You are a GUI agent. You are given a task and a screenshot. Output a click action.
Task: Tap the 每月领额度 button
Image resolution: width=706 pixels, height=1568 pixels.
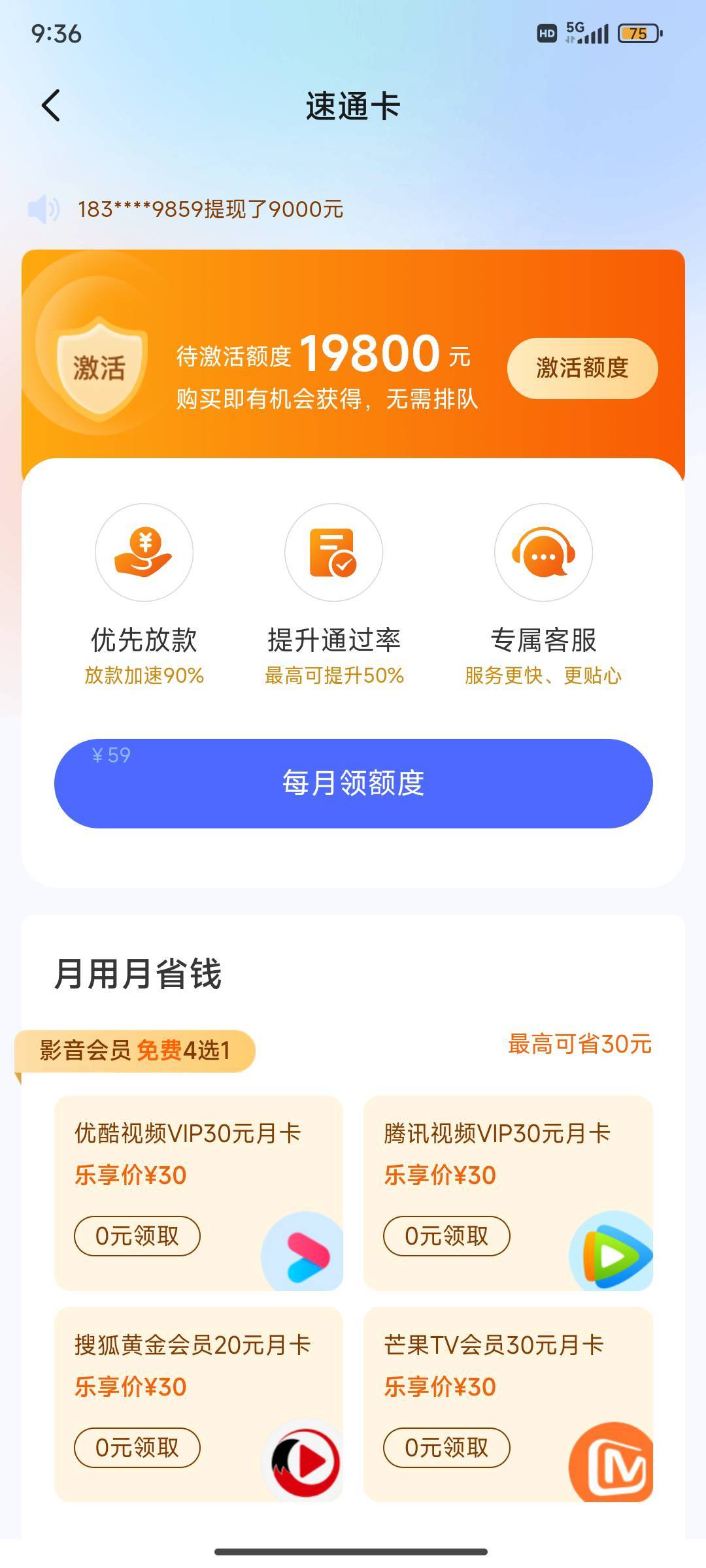pos(353,783)
